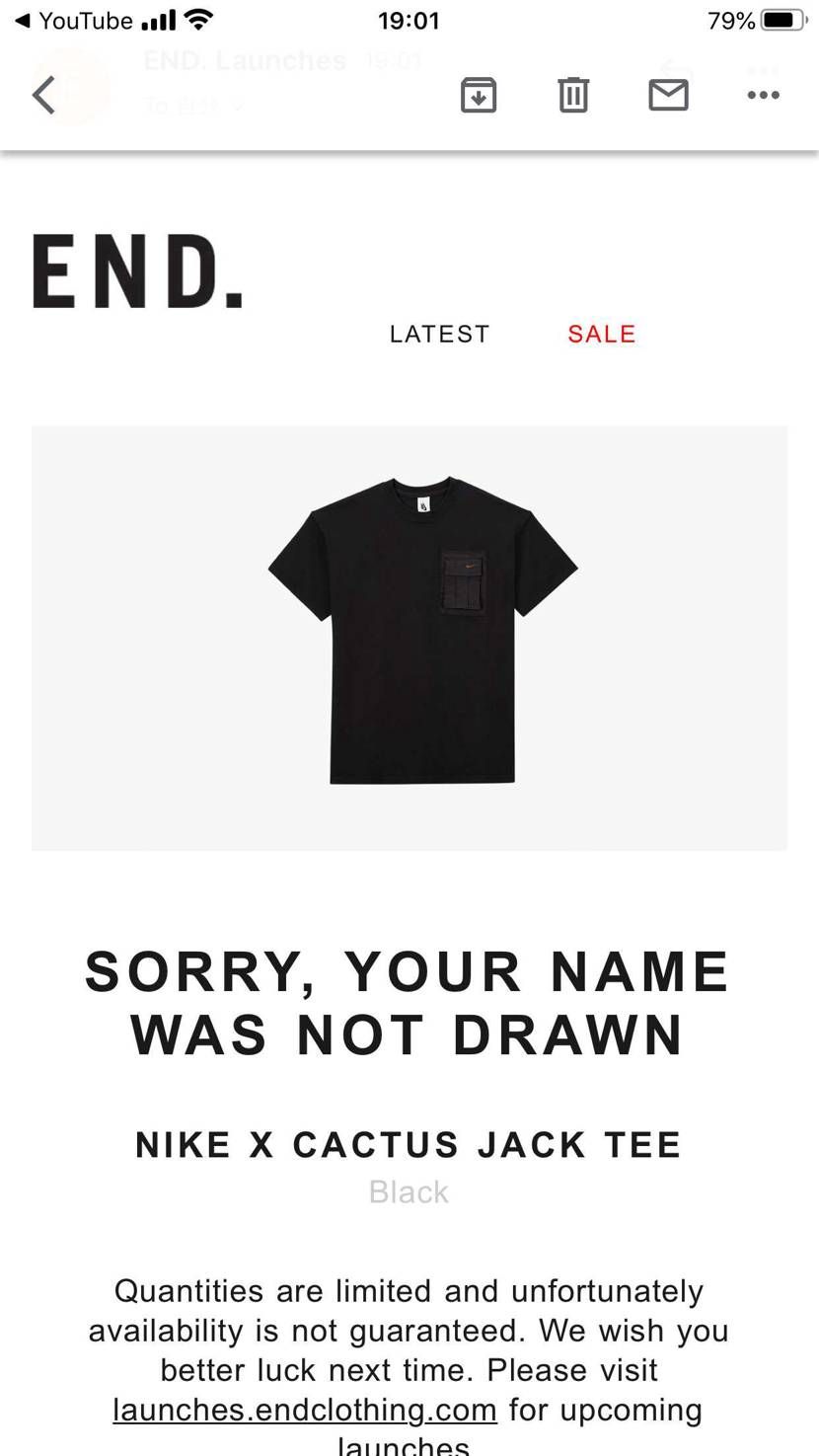Open the SALE link
This screenshot has width=819, height=1456.
coord(602,335)
